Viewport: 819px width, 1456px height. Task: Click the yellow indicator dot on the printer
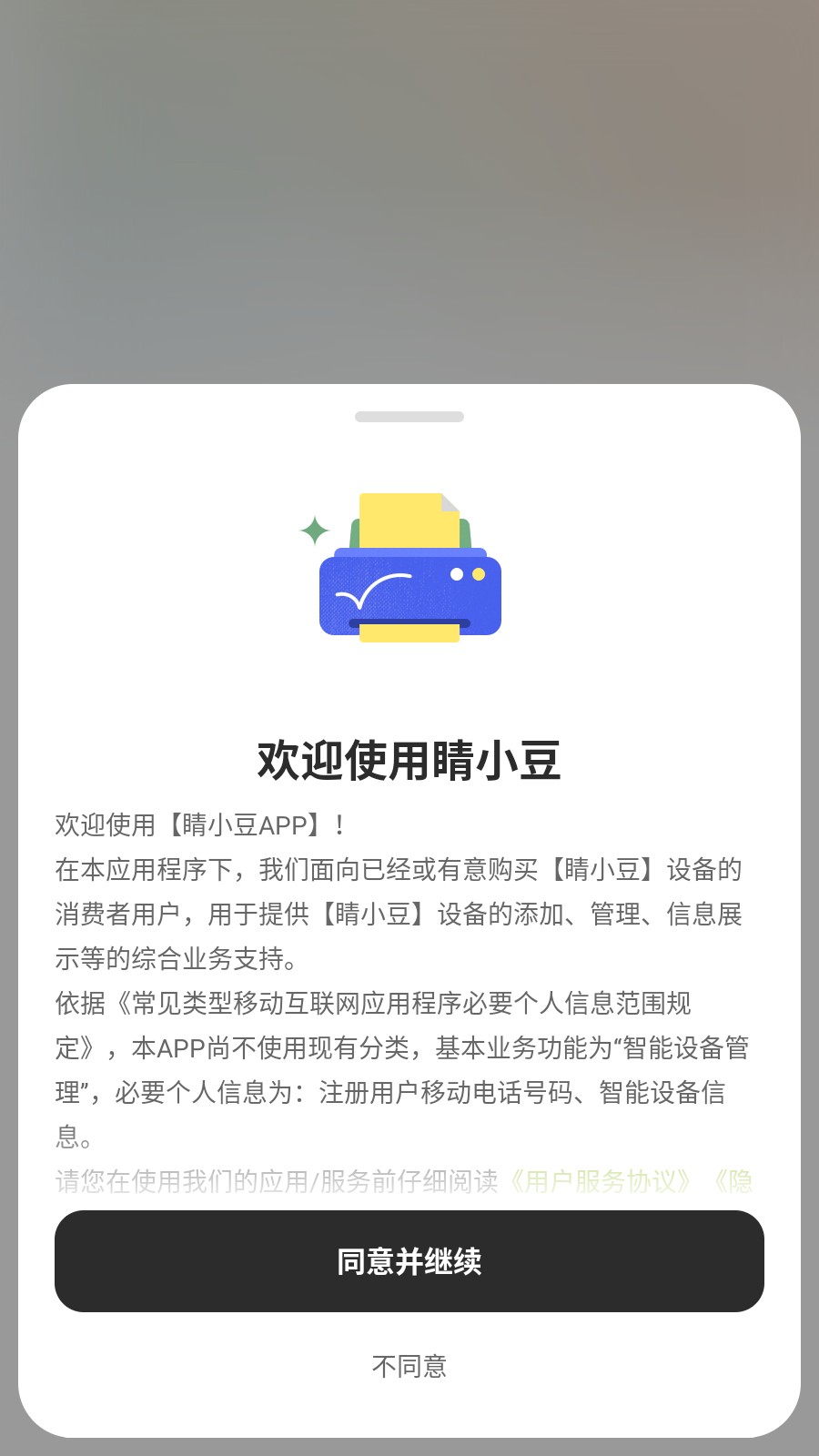tap(480, 574)
